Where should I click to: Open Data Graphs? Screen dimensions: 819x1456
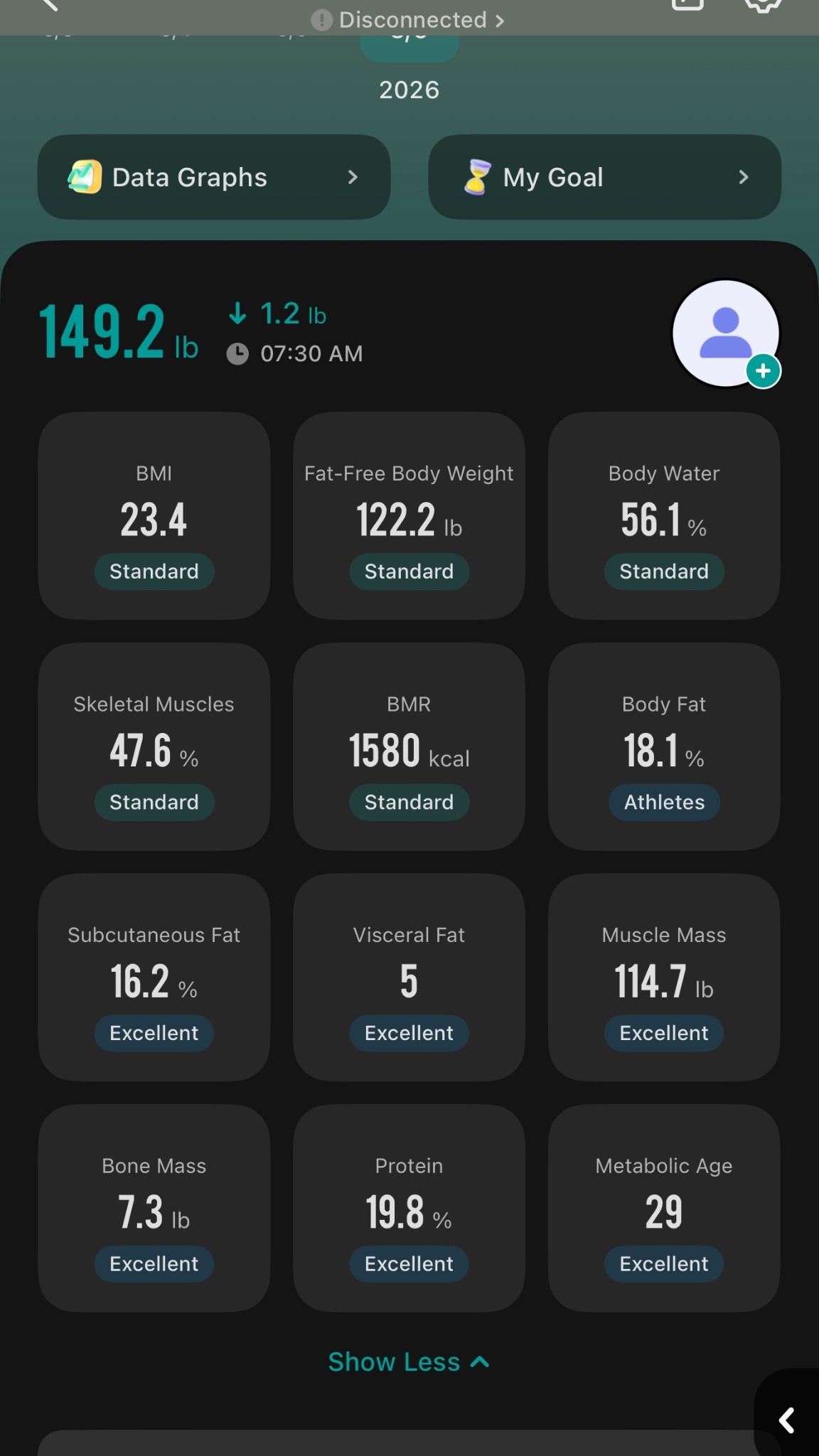(213, 176)
